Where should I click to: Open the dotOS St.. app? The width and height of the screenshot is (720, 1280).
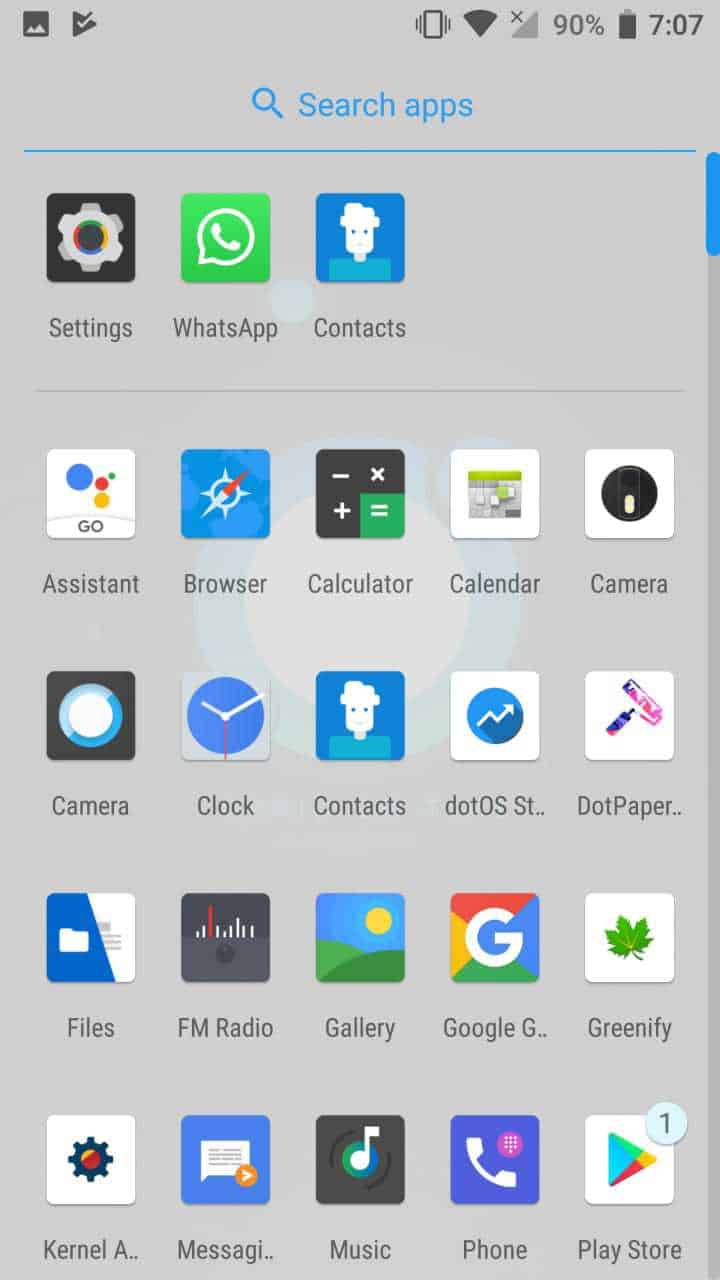click(495, 716)
